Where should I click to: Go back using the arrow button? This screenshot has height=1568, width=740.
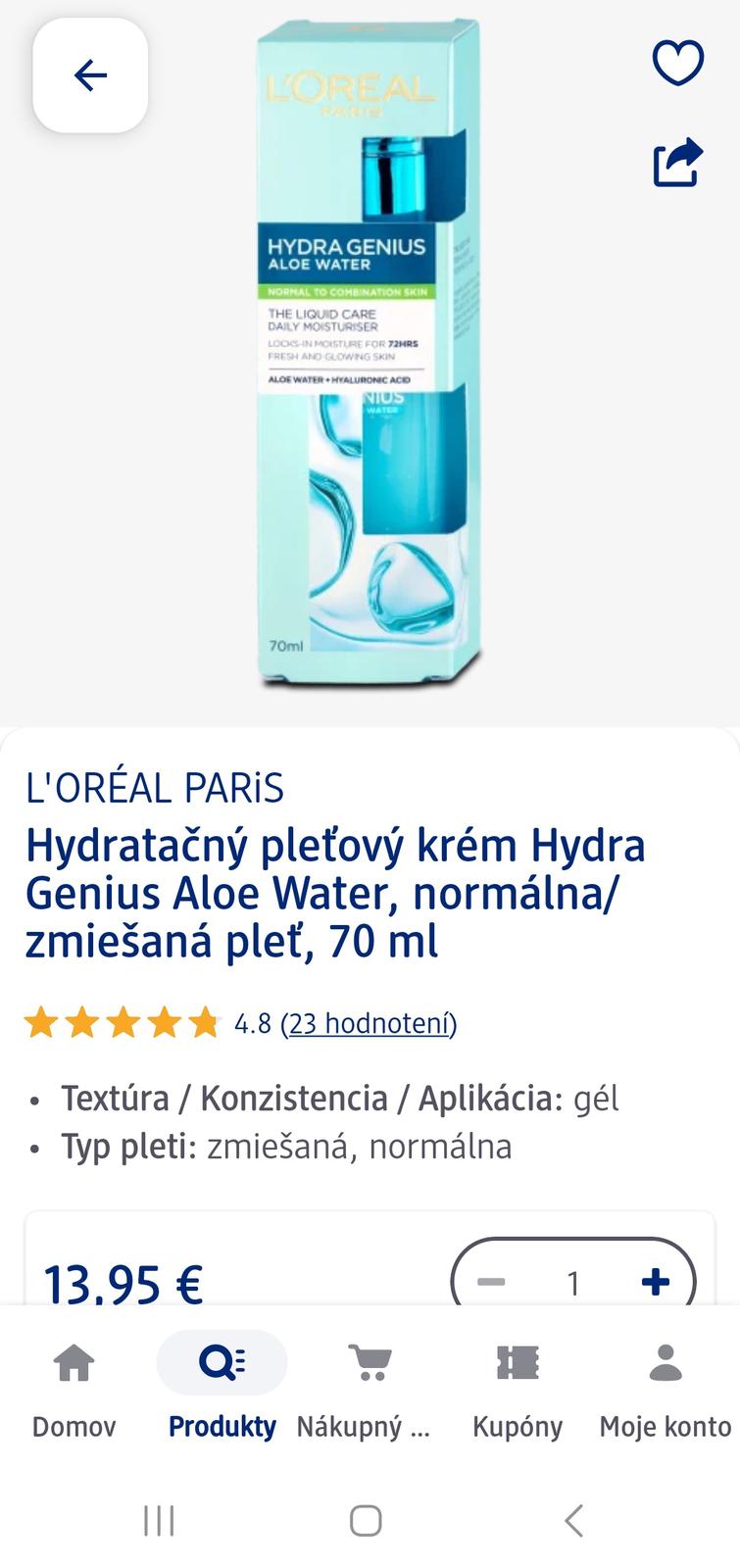[x=90, y=75]
